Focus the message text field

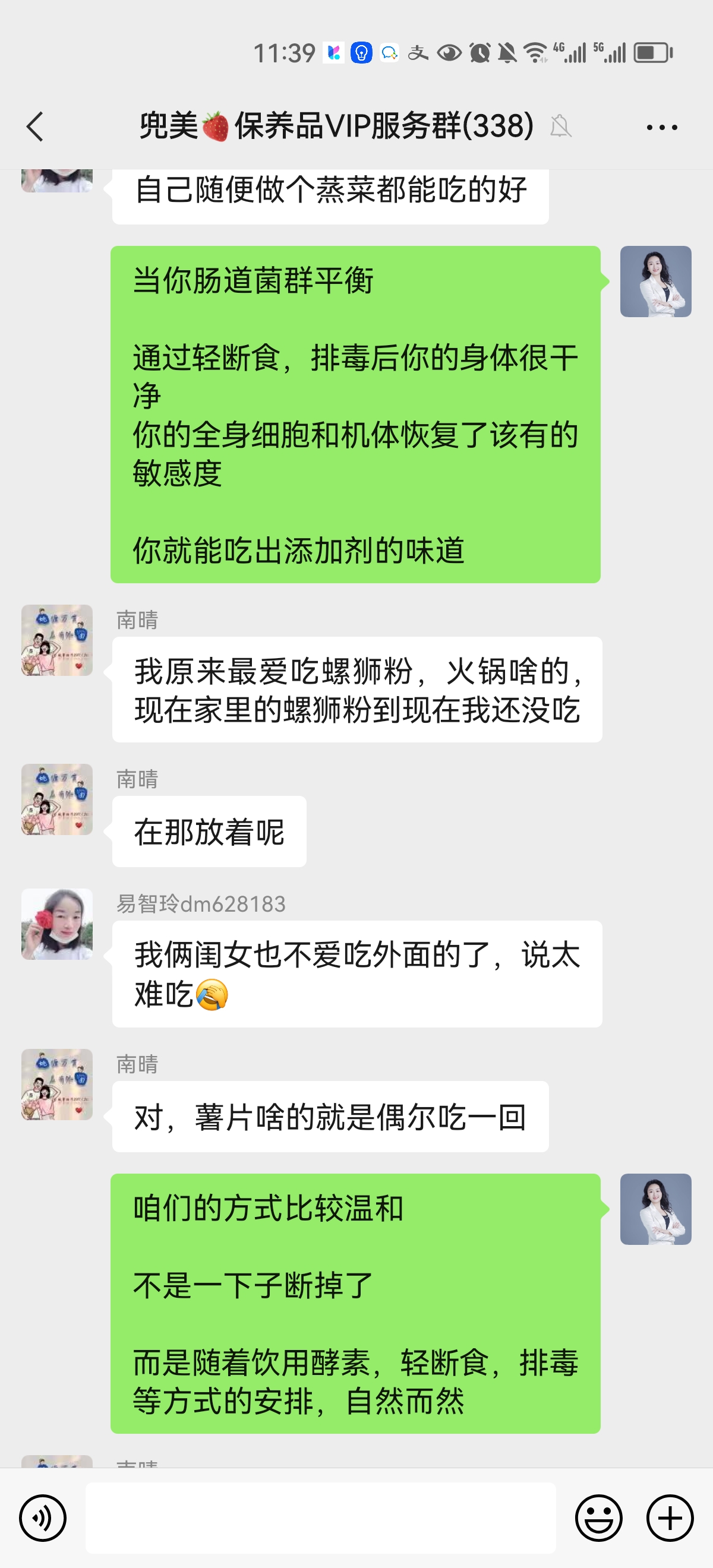coord(320,1518)
